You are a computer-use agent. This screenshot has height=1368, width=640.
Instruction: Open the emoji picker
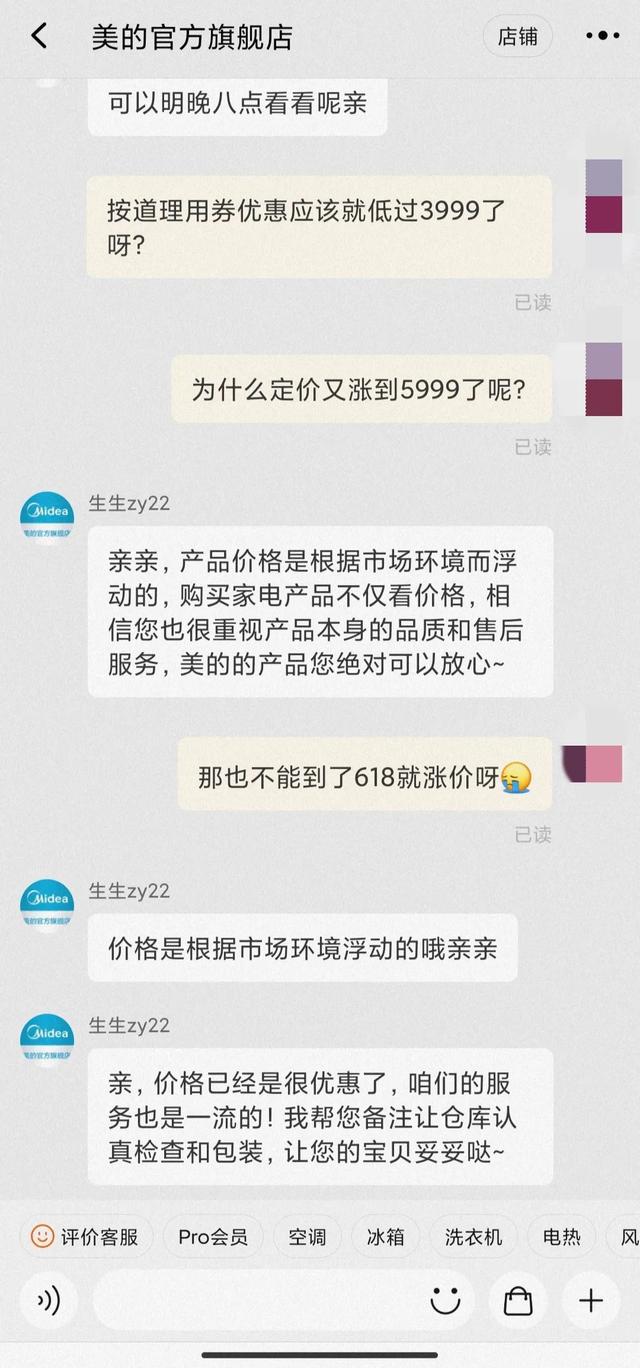pos(445,1300)
